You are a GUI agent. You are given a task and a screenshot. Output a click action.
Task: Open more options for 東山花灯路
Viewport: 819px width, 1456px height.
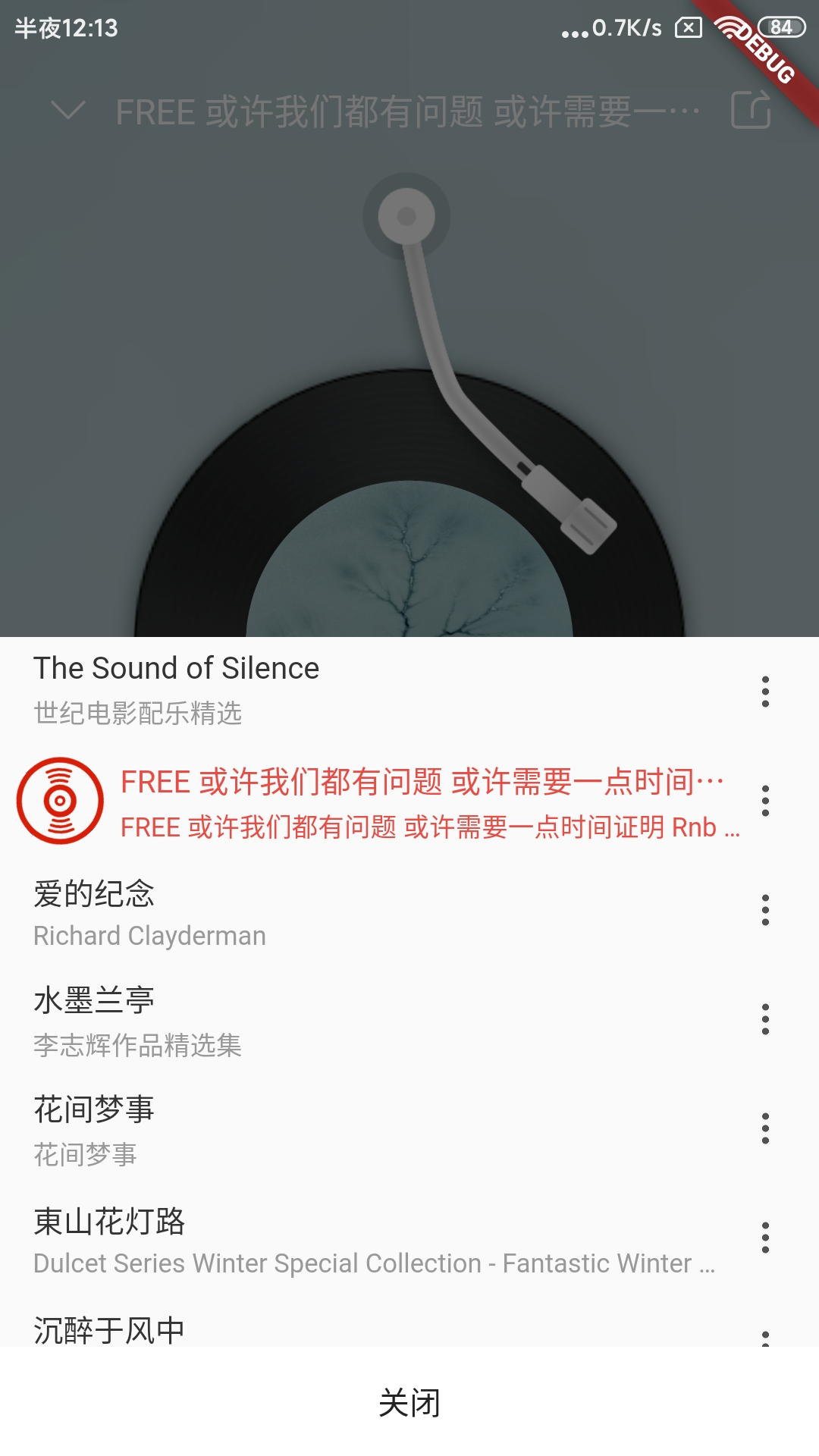(765, 1238)
